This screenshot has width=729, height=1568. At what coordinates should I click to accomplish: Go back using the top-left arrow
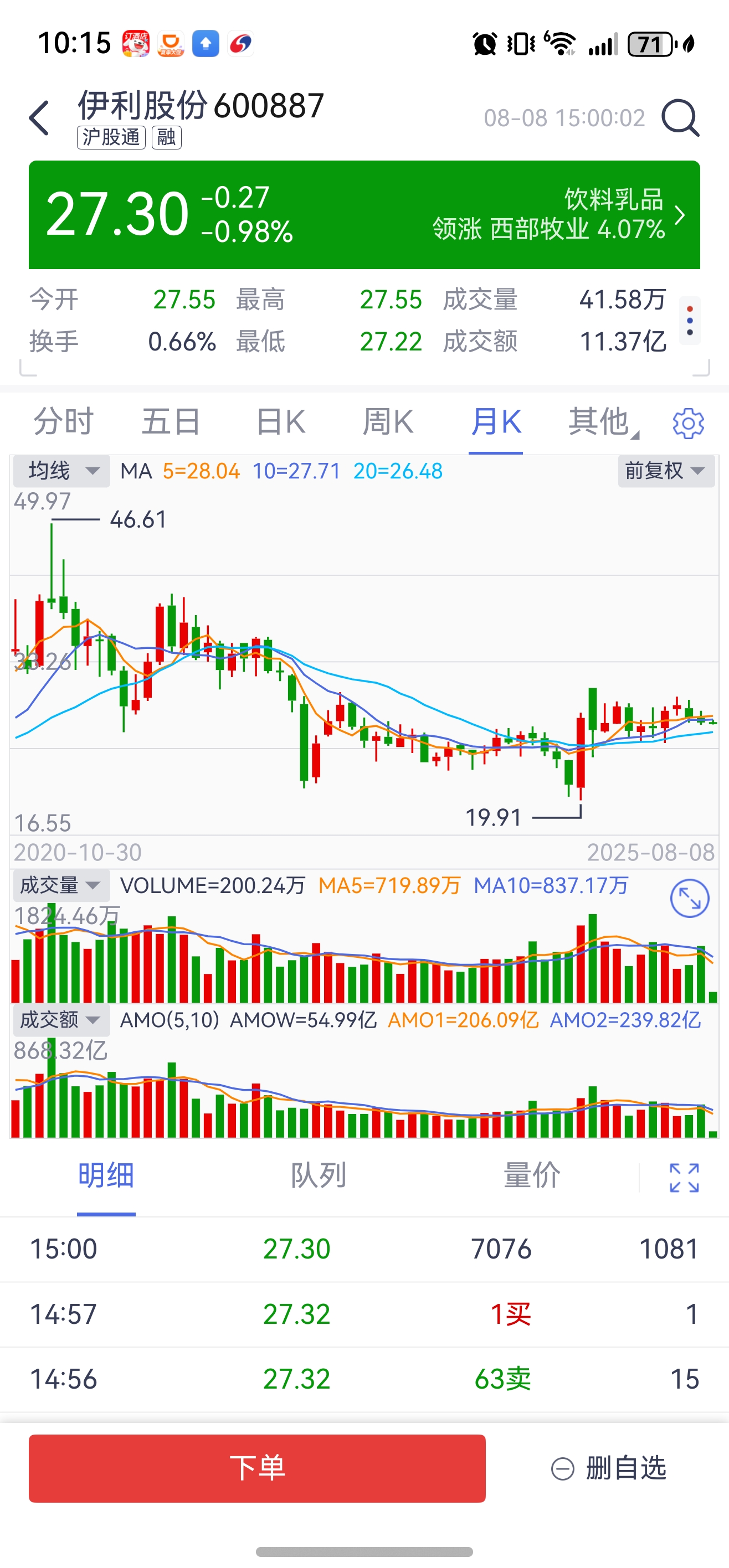39,118
